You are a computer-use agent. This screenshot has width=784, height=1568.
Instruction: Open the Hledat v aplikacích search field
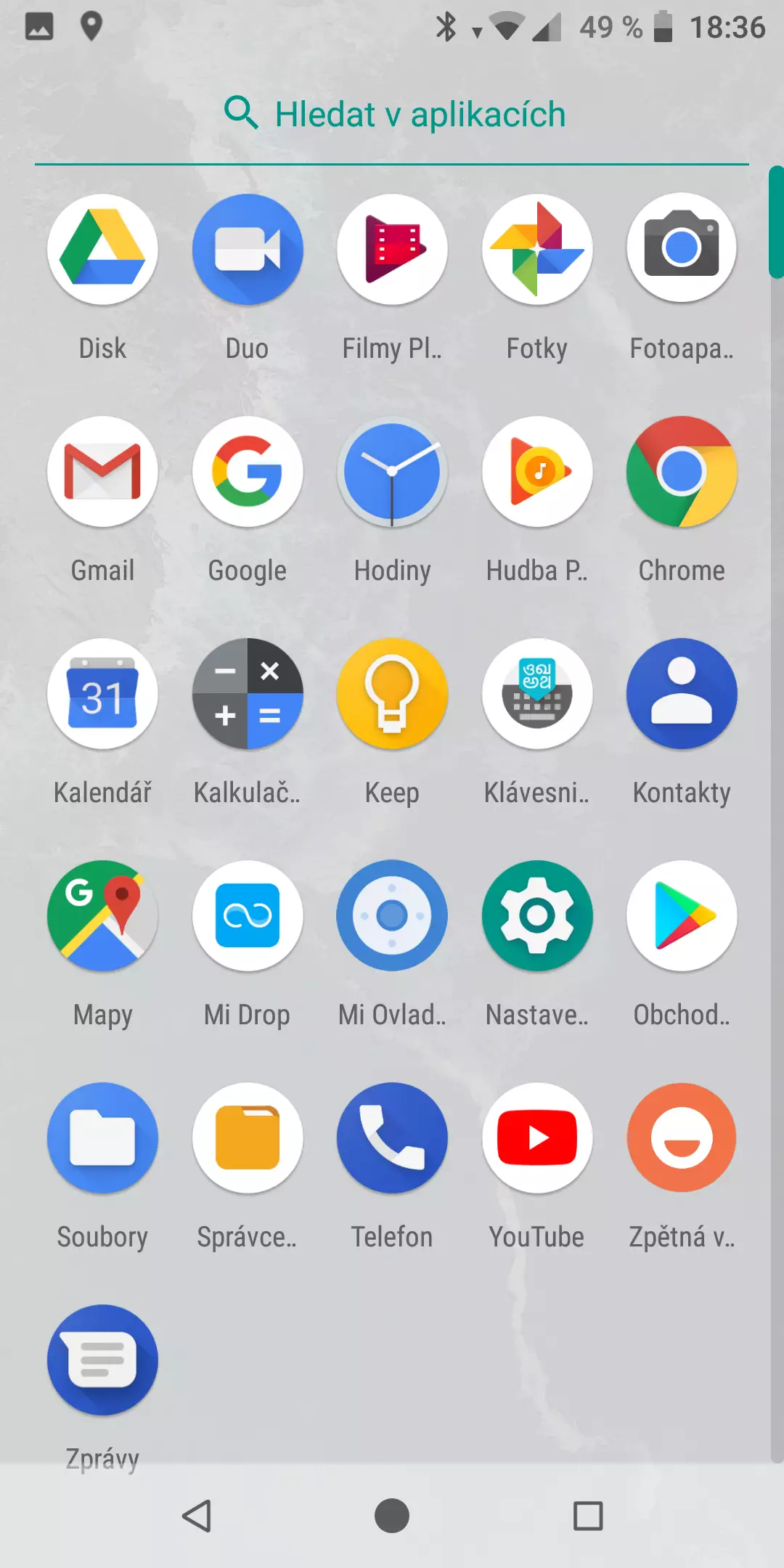click(392, 115)
